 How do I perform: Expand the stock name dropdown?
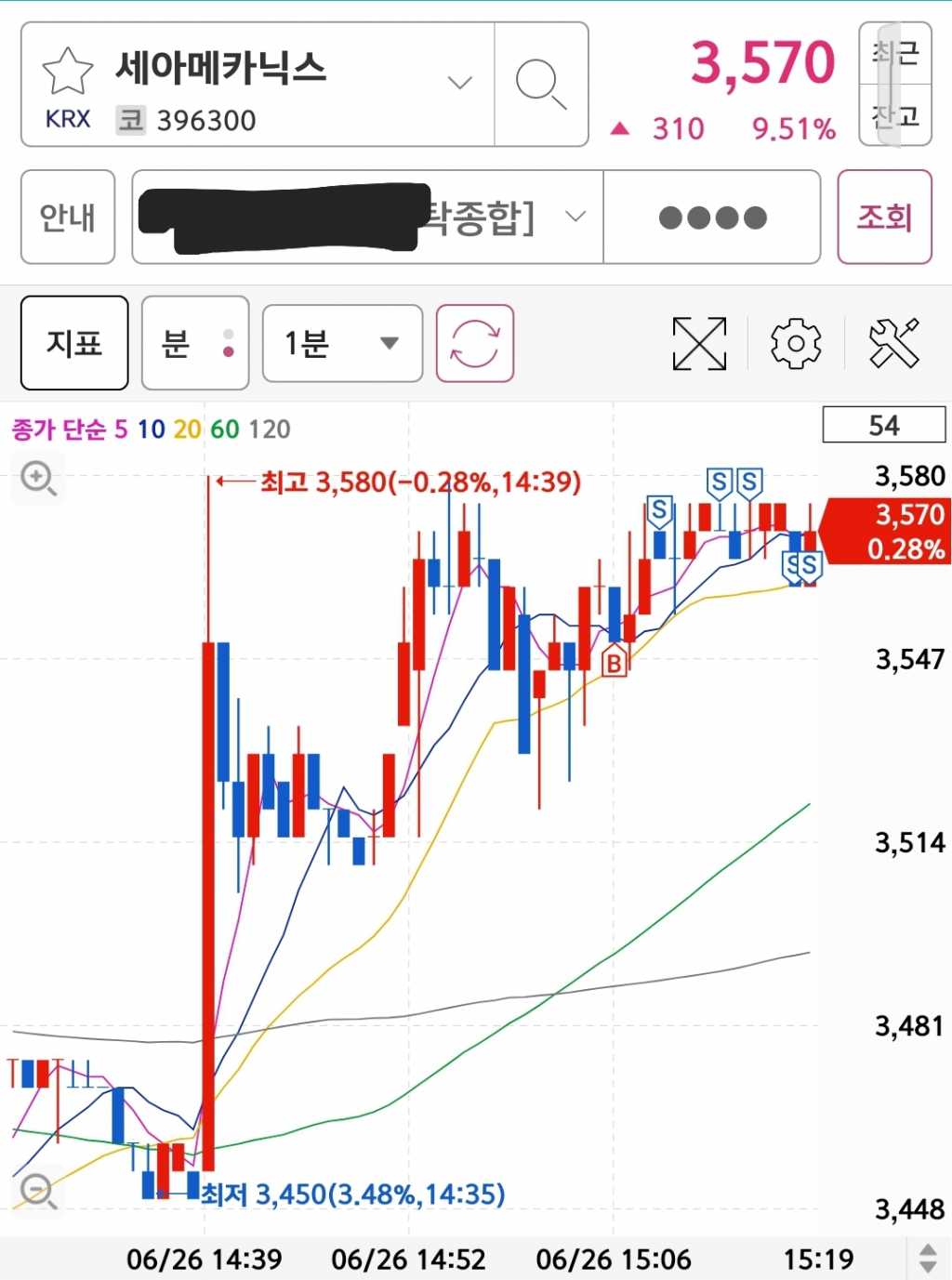pyautogui.click(x=459, y=83)
